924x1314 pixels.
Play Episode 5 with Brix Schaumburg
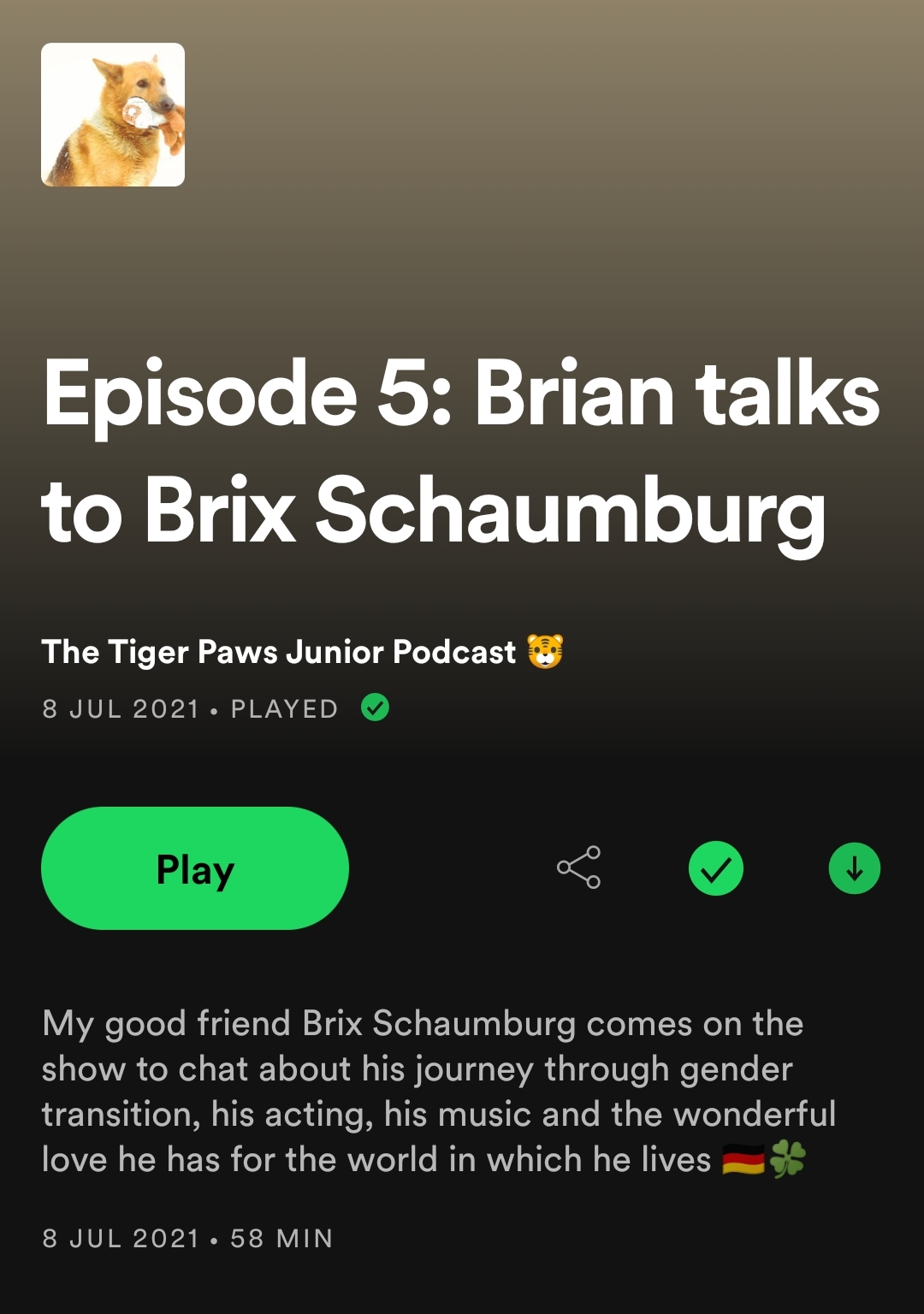[x=195, y=868]
